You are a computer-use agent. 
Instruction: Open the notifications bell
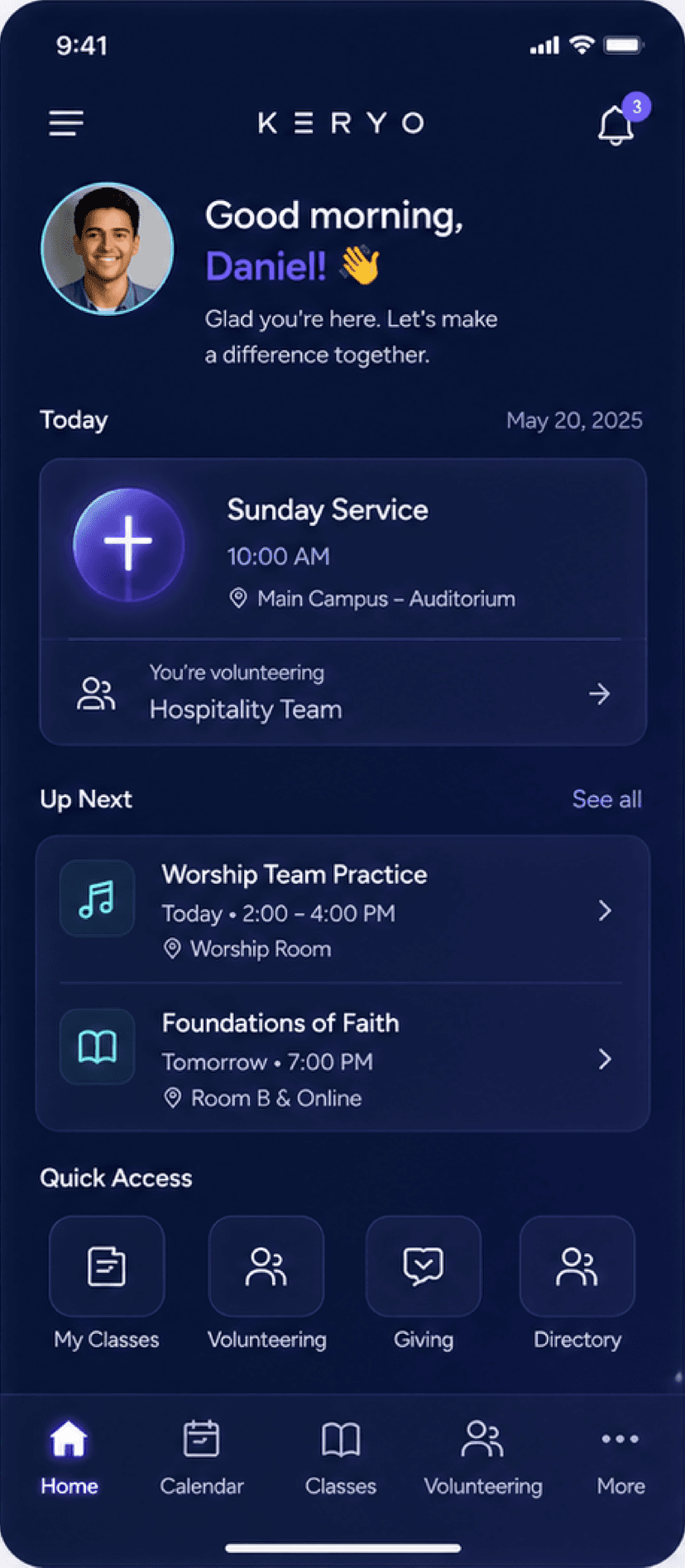(616, 125)
